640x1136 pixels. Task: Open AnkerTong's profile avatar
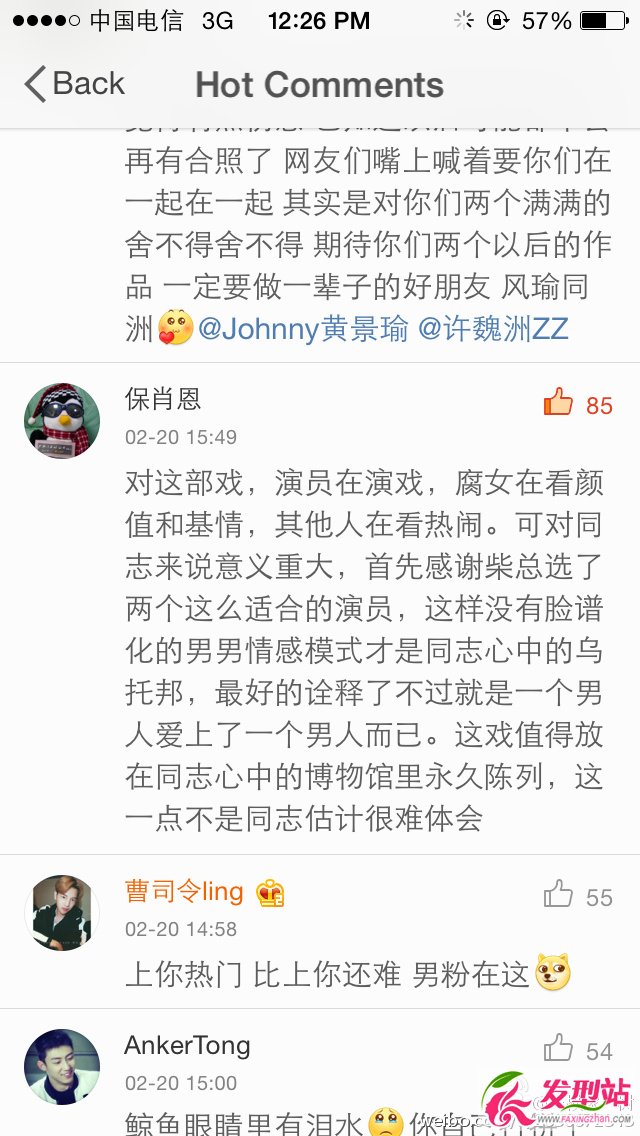point(62,1066)
